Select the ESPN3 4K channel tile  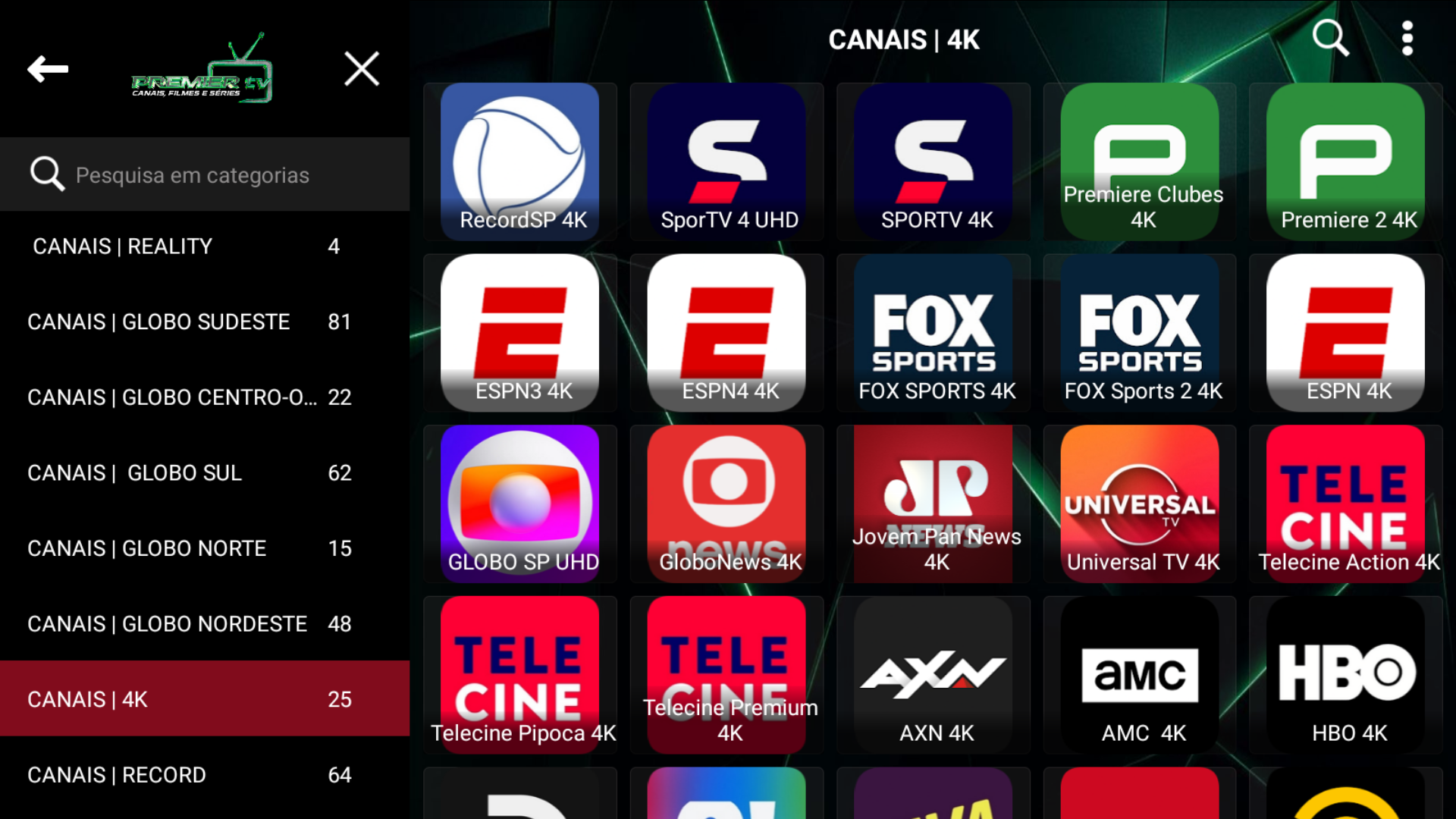pos(519,333)
